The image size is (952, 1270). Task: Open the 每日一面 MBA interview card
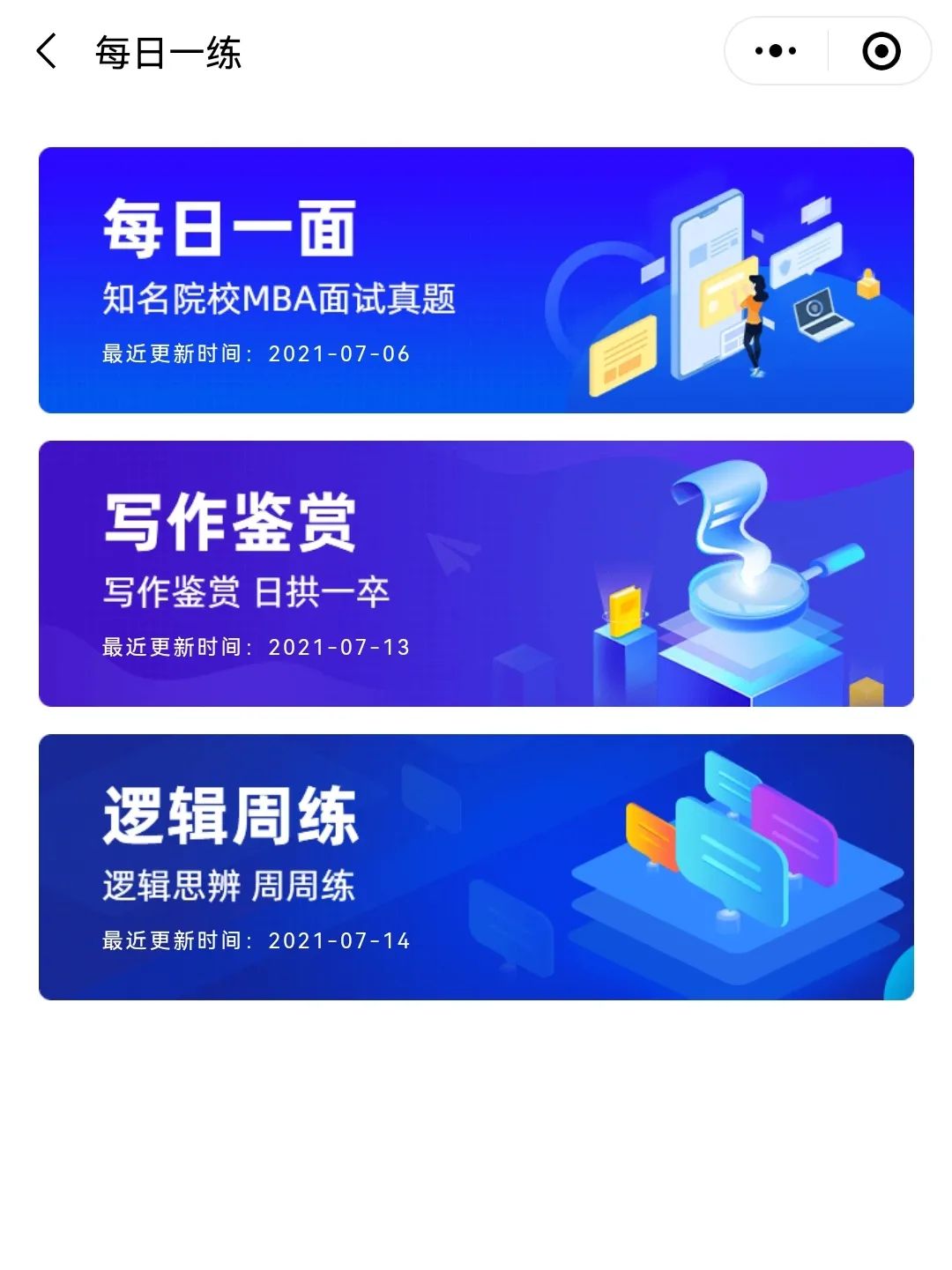click(x=476, y=280)
